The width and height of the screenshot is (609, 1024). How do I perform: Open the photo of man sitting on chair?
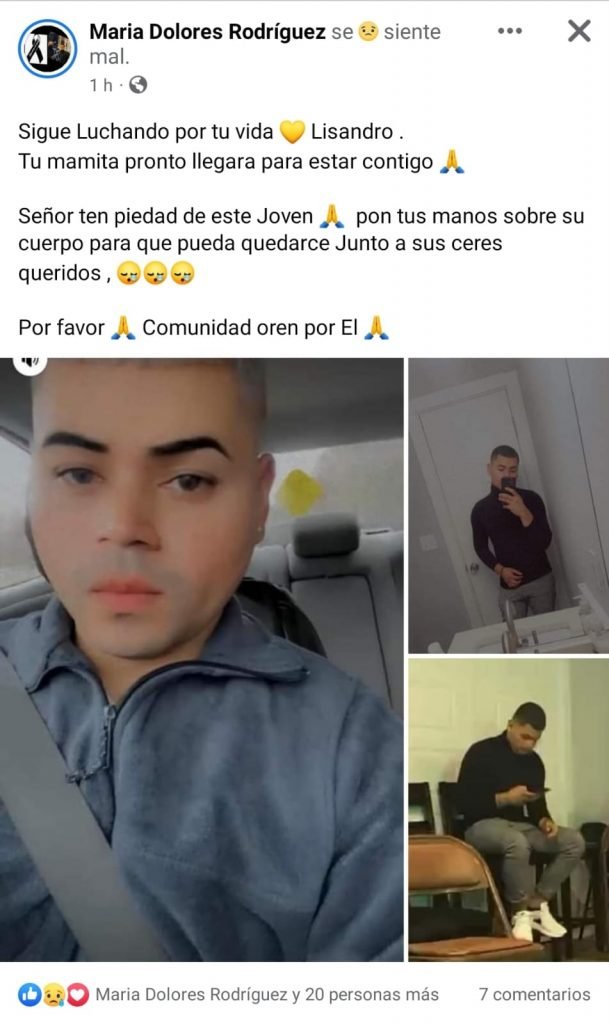(508, 808)
